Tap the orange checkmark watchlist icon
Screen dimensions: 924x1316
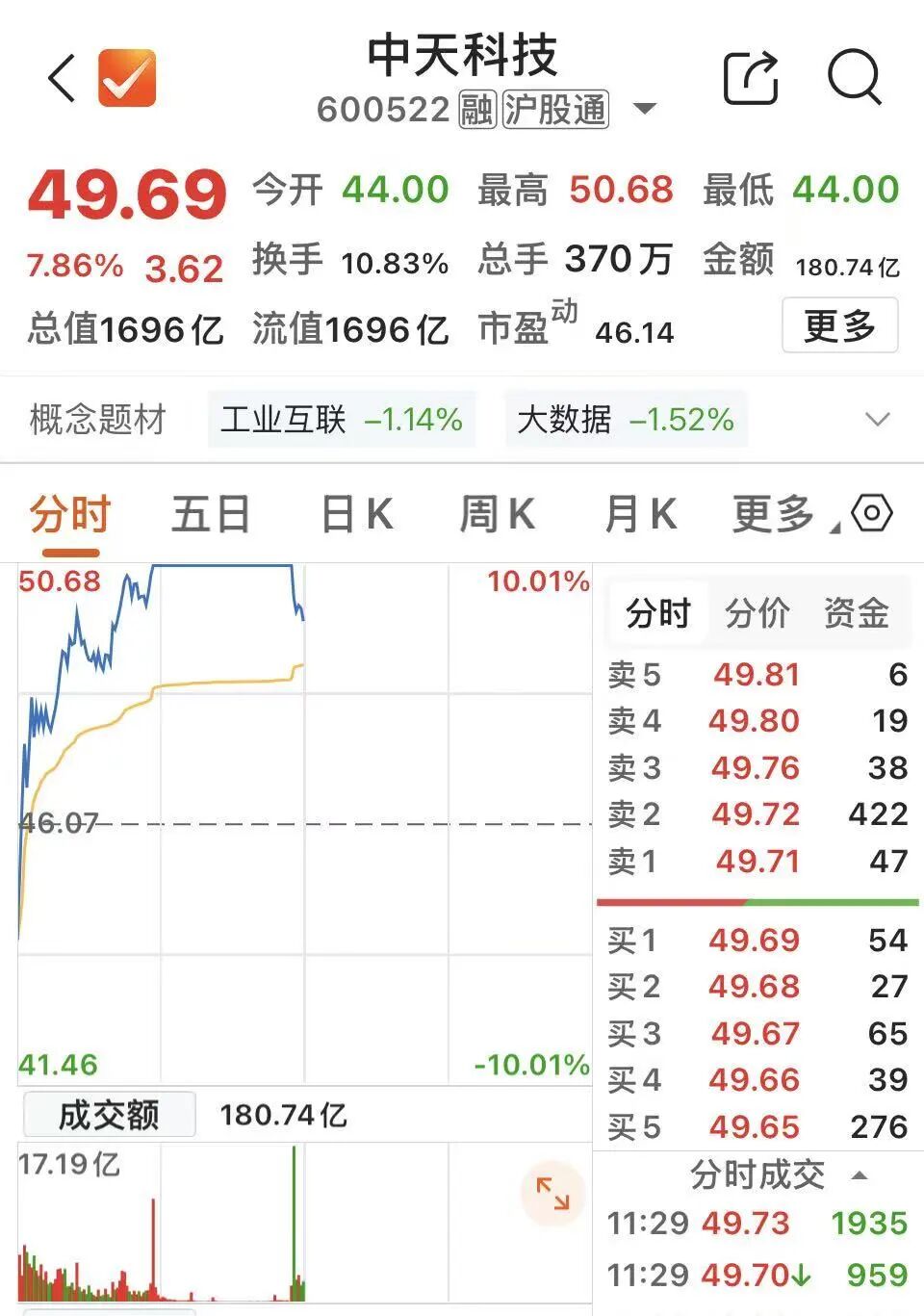coord(127,78)
